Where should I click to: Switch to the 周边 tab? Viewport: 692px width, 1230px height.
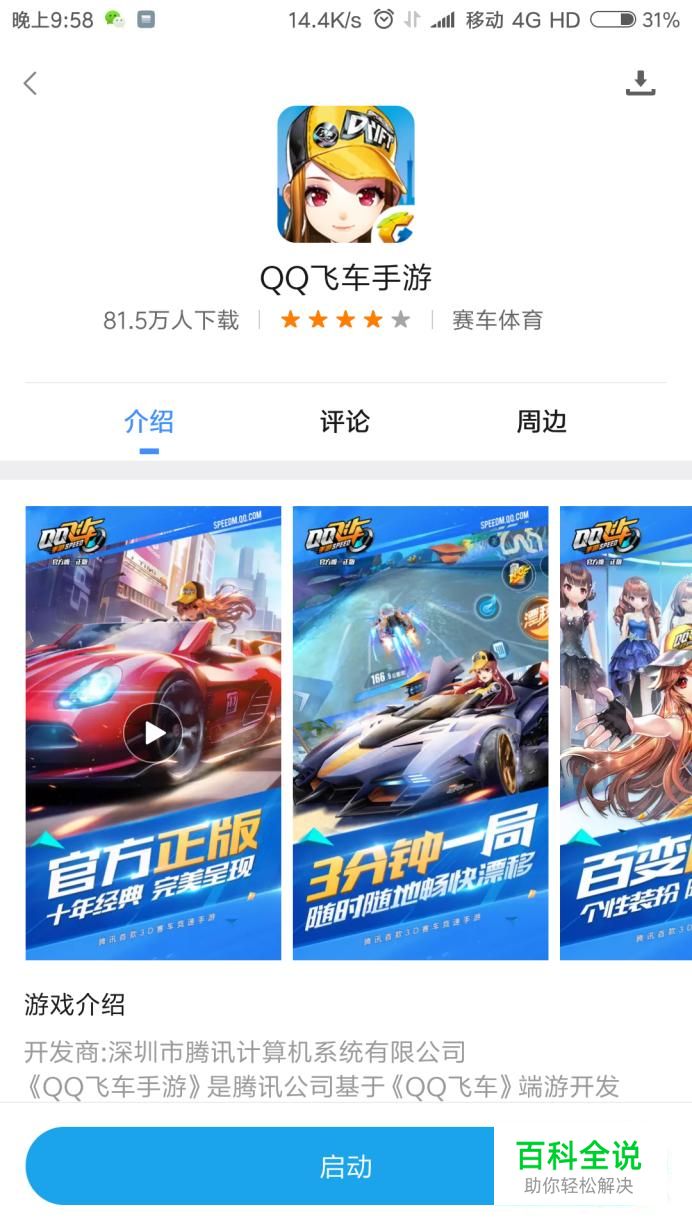(x=541, y=421)
